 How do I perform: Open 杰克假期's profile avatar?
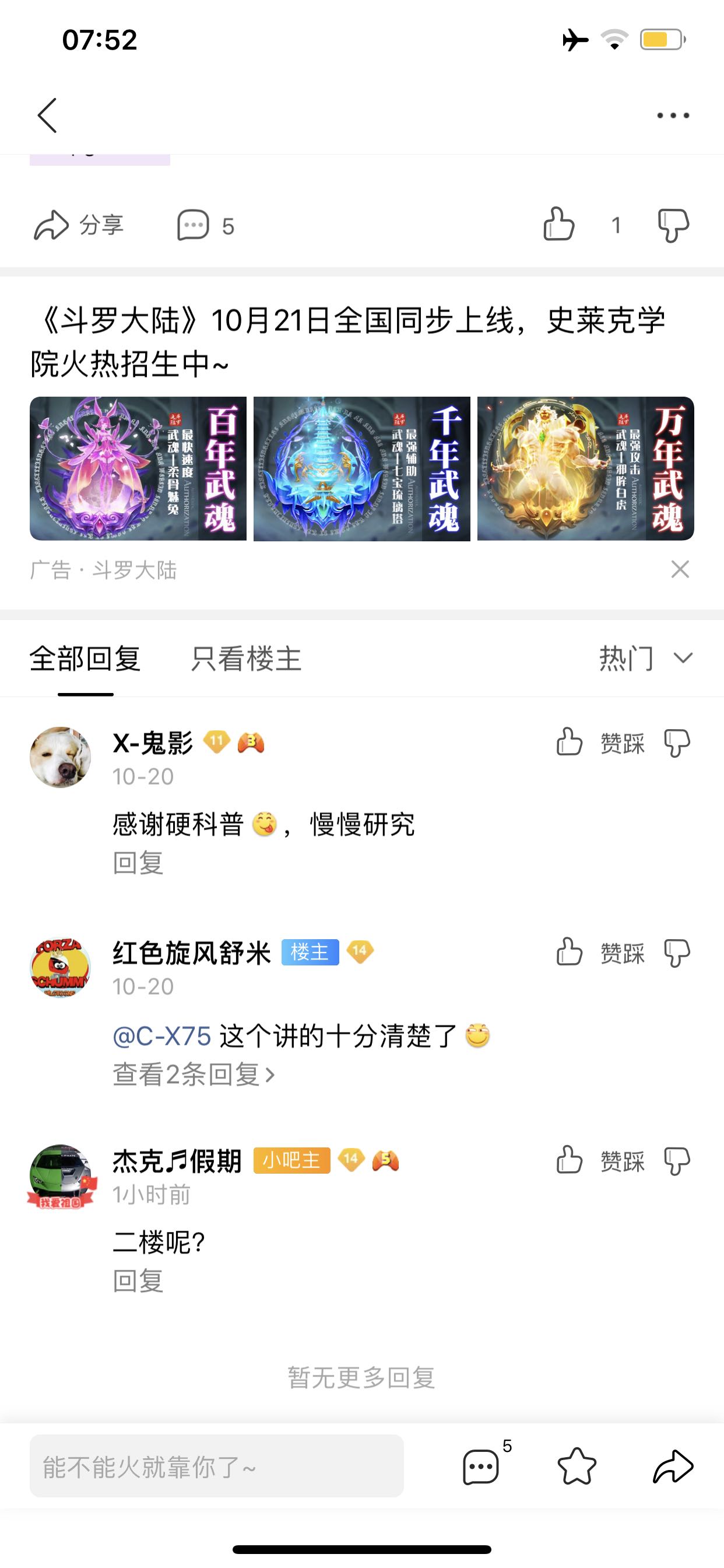coord(60,1175)
